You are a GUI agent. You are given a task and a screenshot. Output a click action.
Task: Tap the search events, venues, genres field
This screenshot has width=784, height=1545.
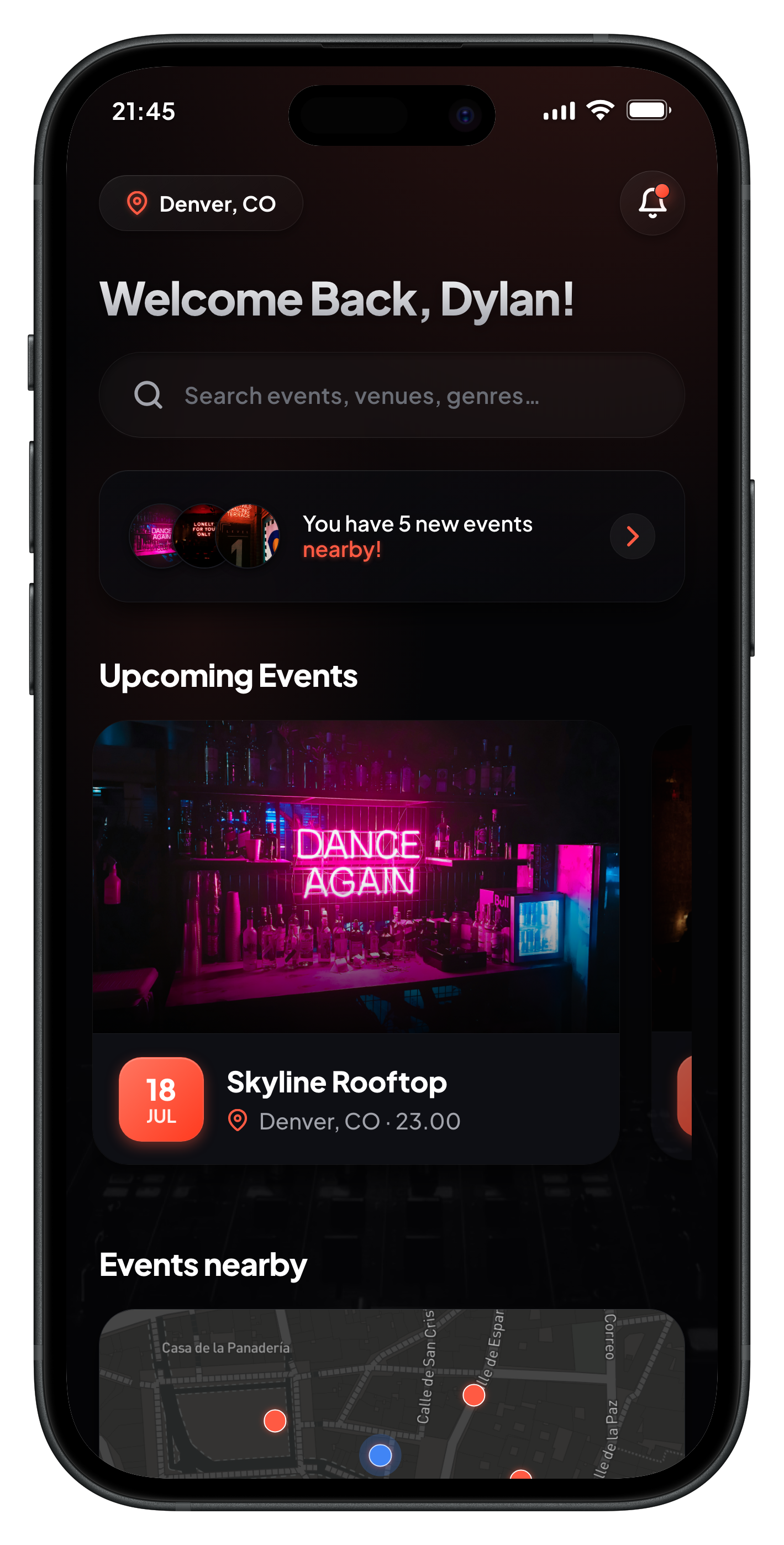[392, 395]
